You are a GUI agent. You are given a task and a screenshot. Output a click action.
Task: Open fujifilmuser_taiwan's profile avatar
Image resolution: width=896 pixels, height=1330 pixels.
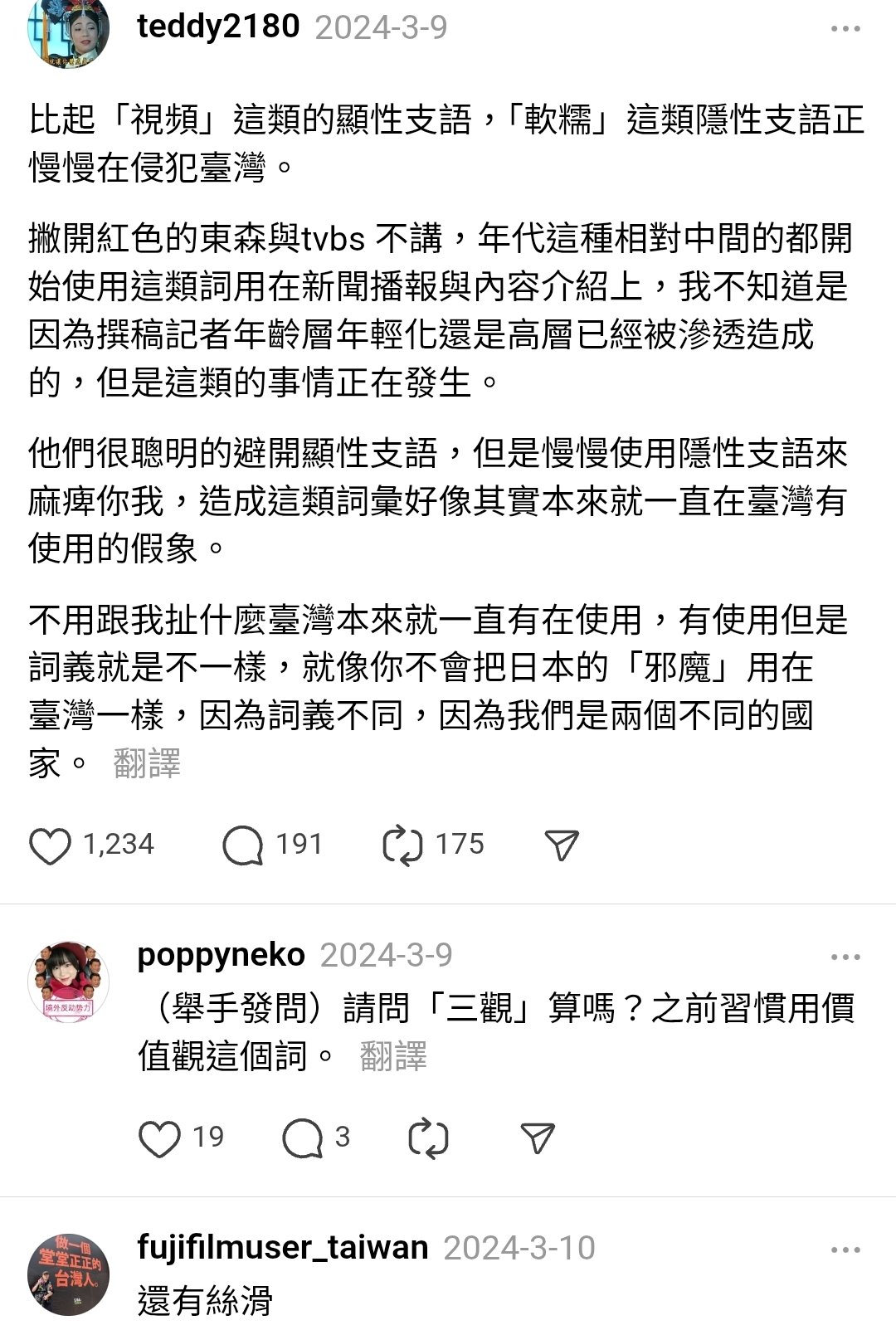[x=68, y=1274]
